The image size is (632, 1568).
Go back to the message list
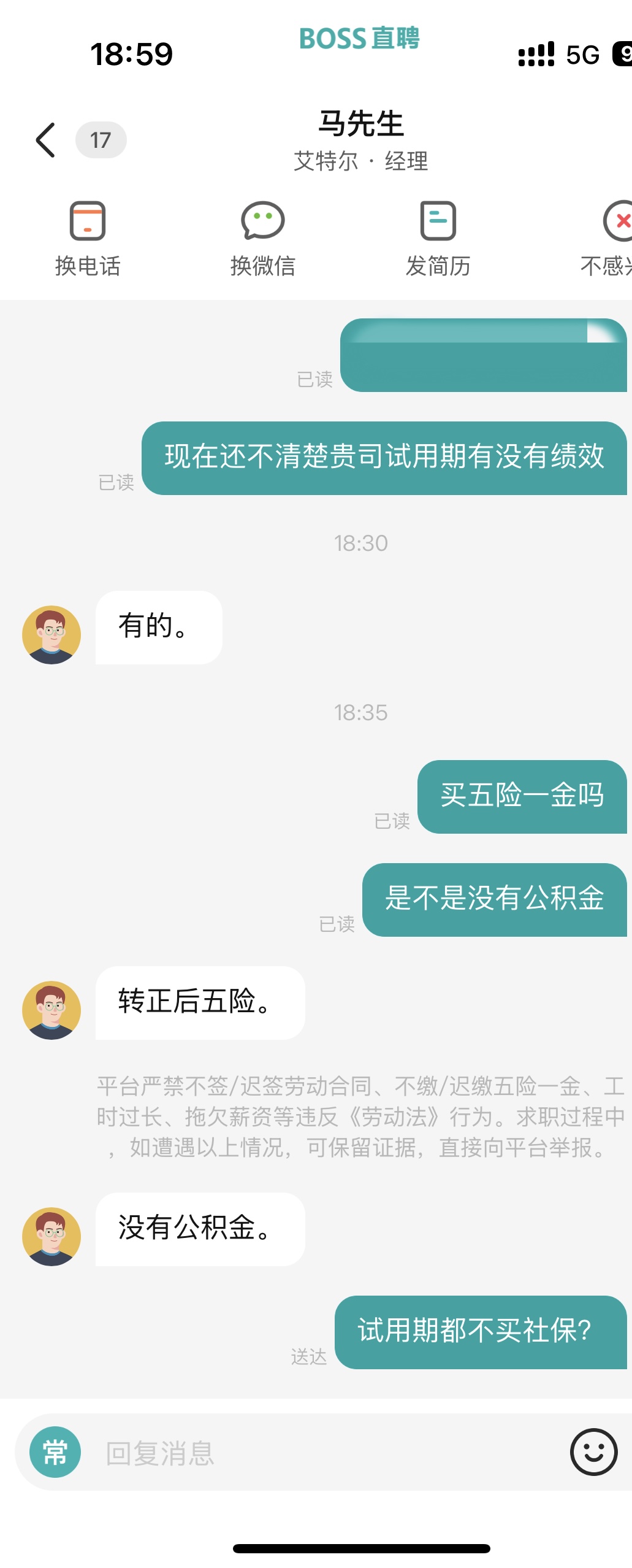pyautogui.click(x=46, y=140)
